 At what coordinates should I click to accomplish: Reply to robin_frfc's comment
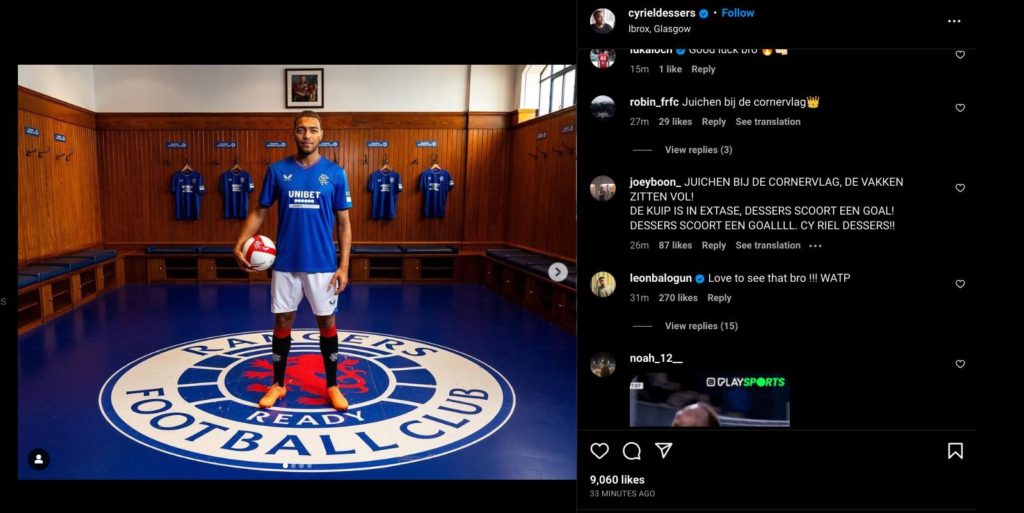click(x=713, y=122)
